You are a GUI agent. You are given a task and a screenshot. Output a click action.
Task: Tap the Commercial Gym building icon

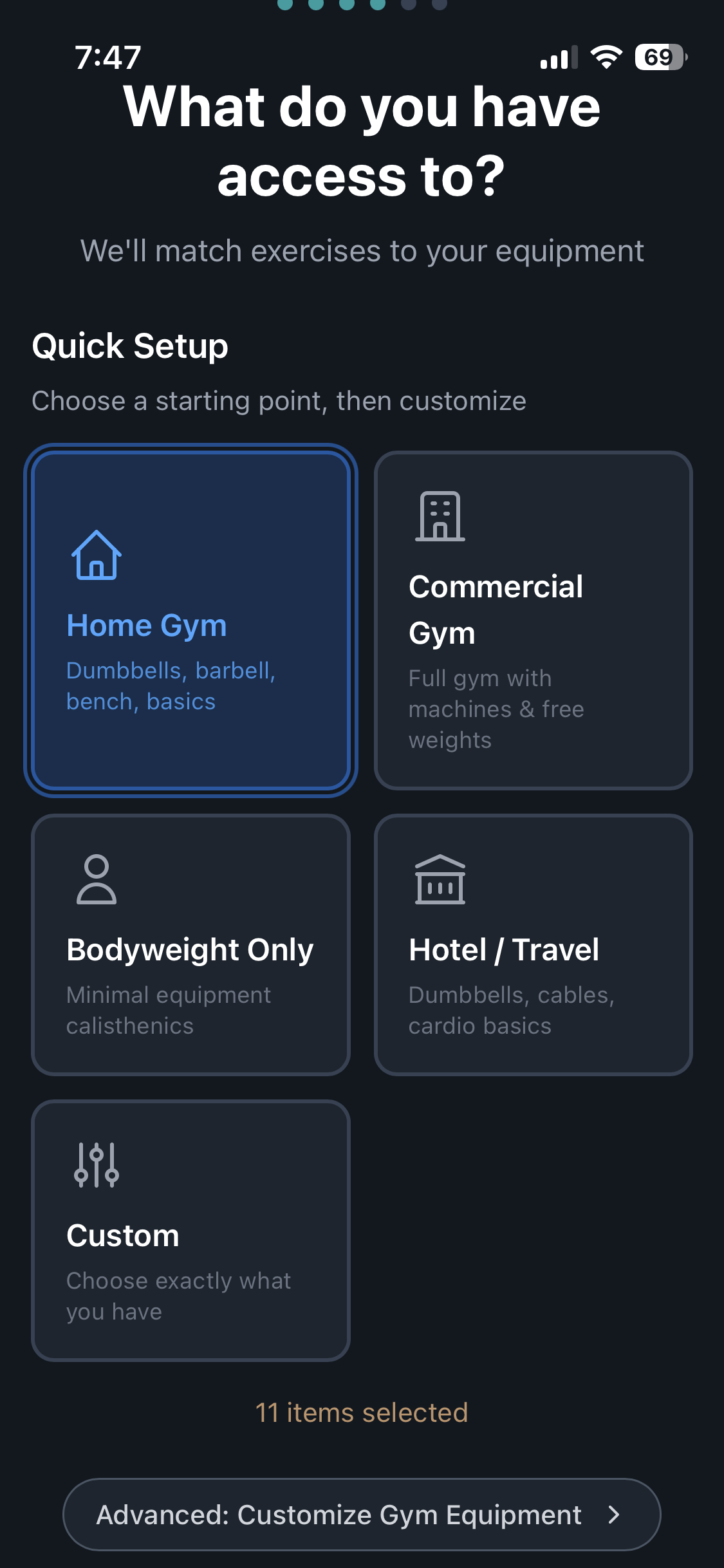(440, 515)
